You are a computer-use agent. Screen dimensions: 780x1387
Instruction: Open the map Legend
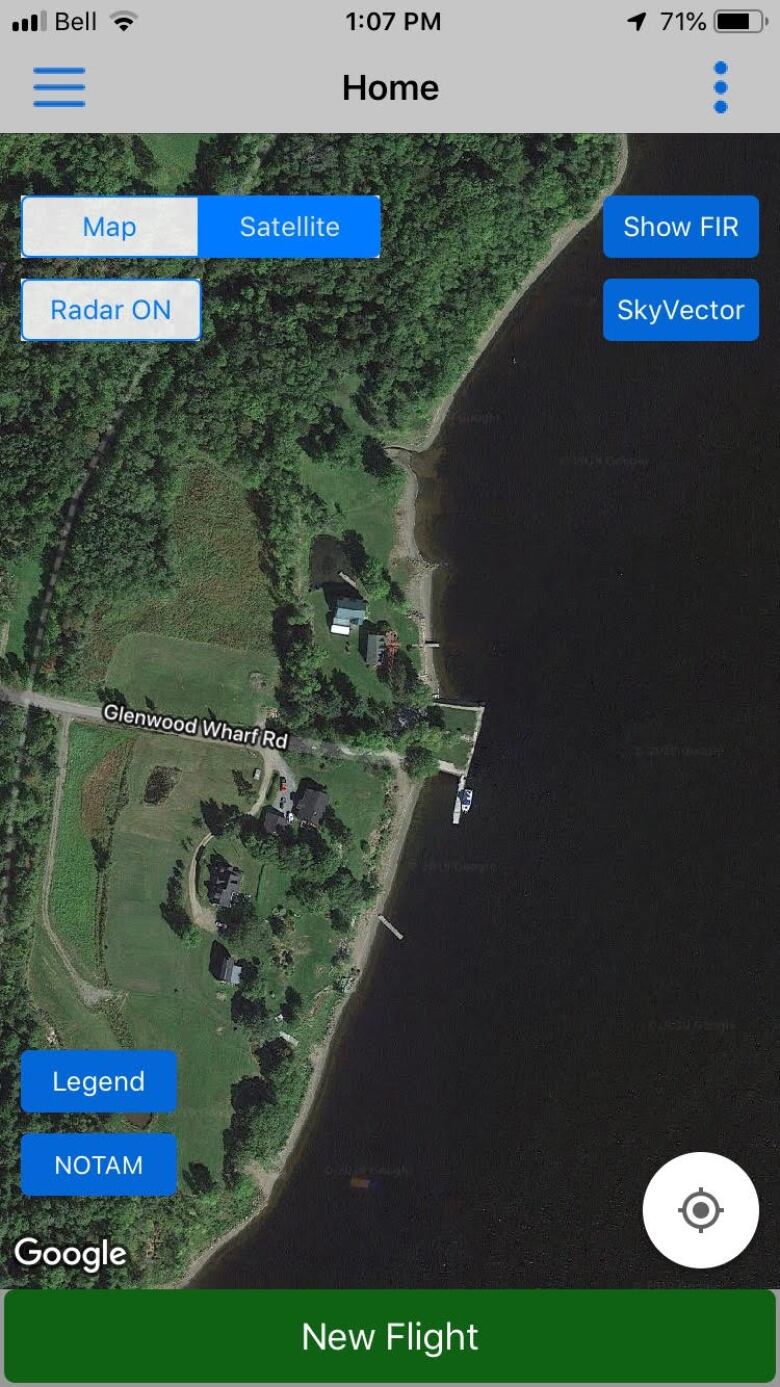pyautogui.click(x=99, y=1082)
